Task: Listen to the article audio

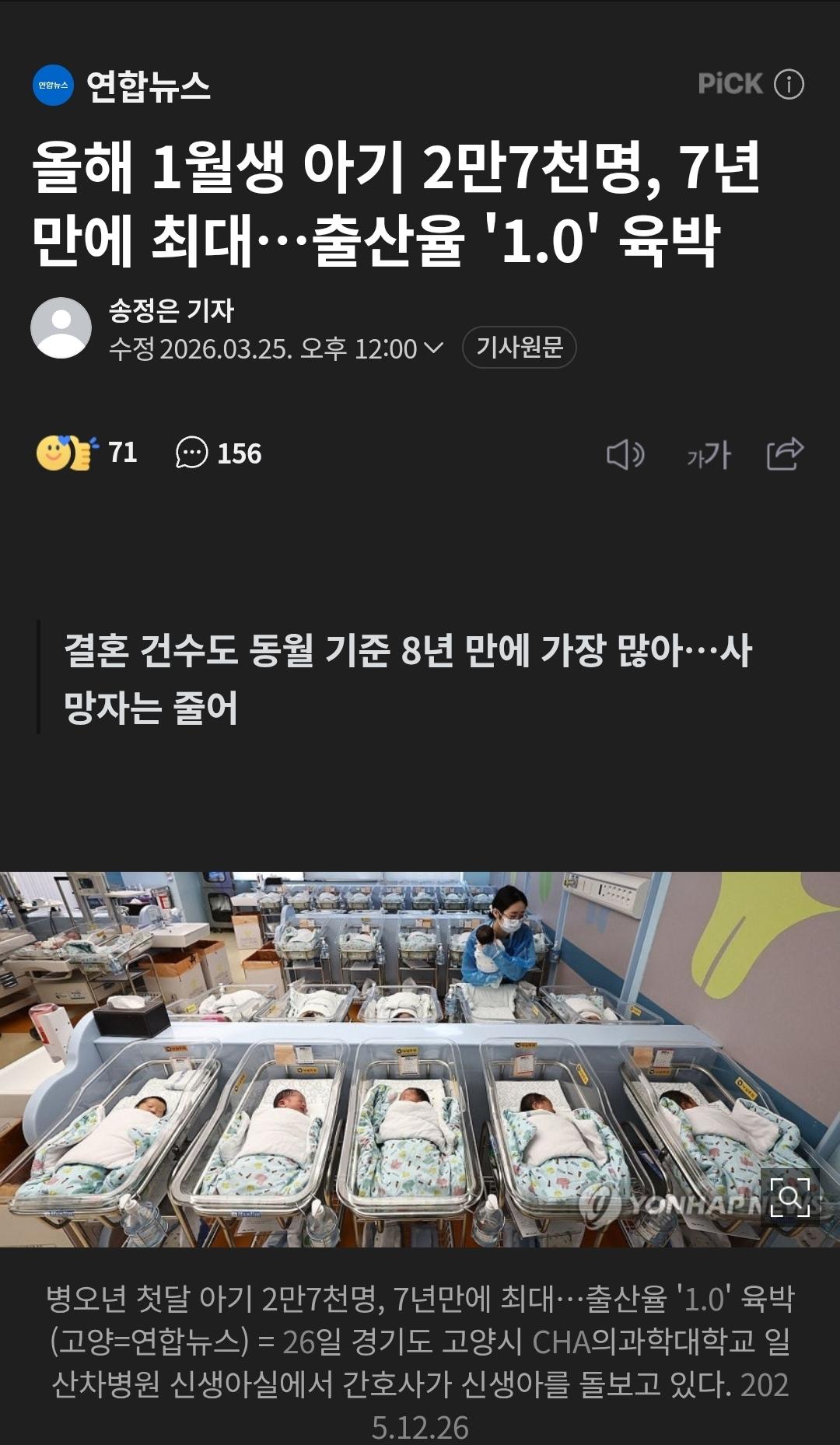Action: click(x=625, y=454)
